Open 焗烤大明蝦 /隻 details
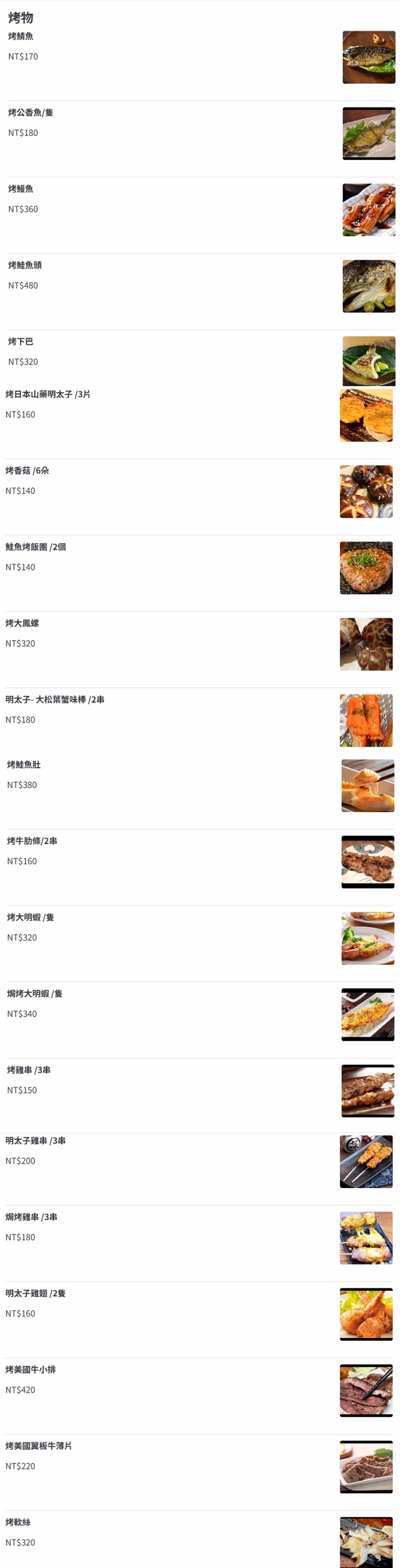Viewport: 400px width, 1568px height. (35, 994)
